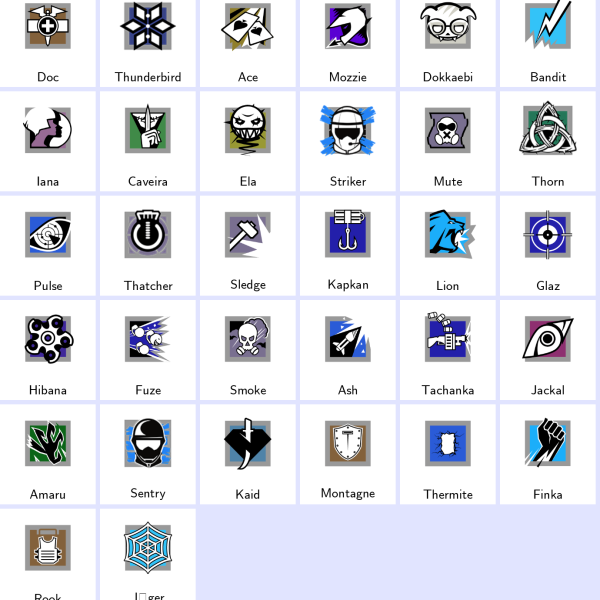Choose the Caveira operator tile
Viewport: 600px width, 600px height.
148,138
